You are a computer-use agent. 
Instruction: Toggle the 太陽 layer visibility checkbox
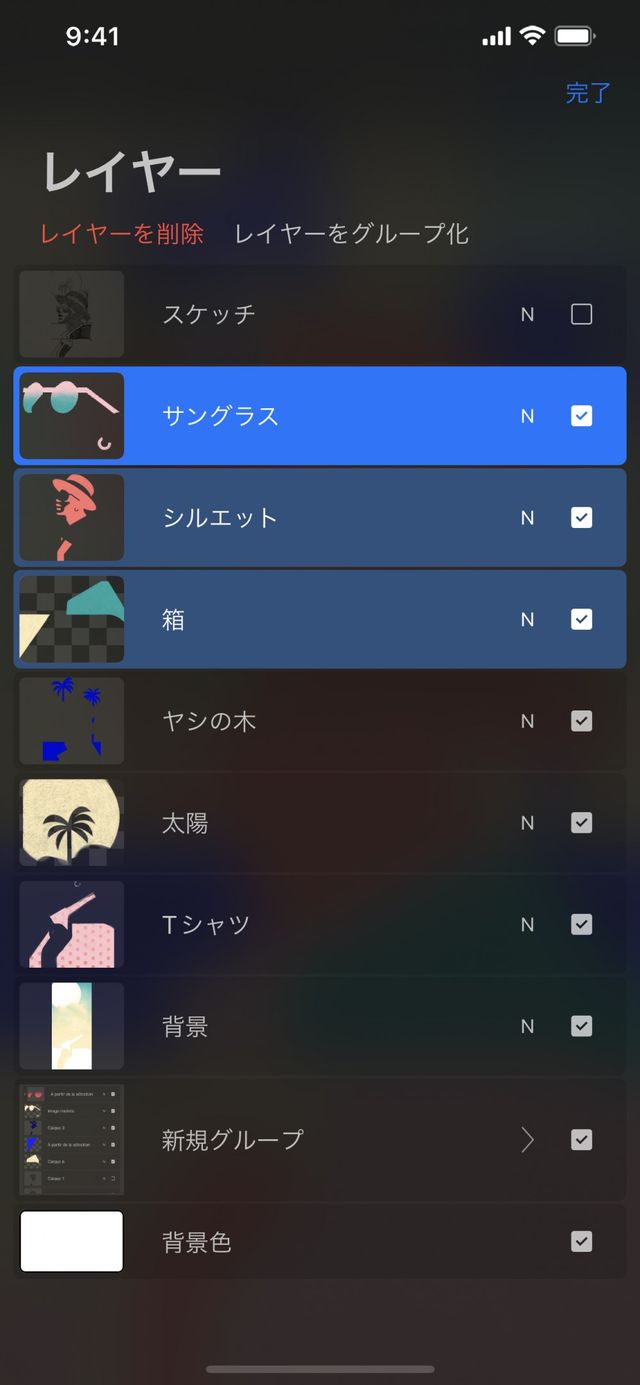581,823
